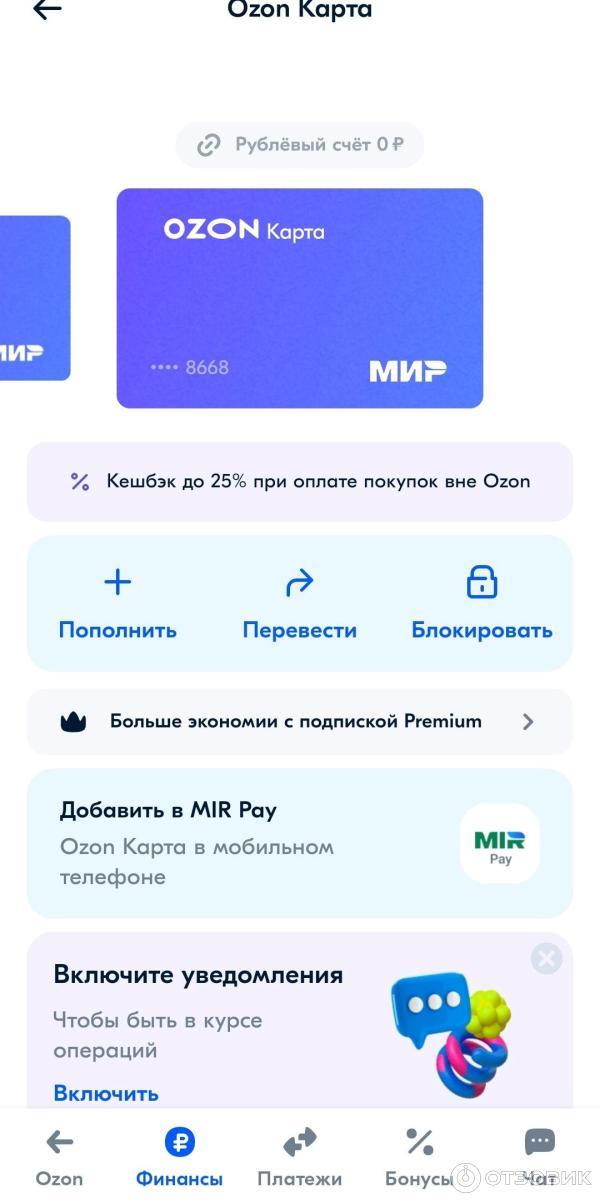Open the Бонусы tab
The width and height of the screenshot is (600, 1203).
(x=419, y=1157)
